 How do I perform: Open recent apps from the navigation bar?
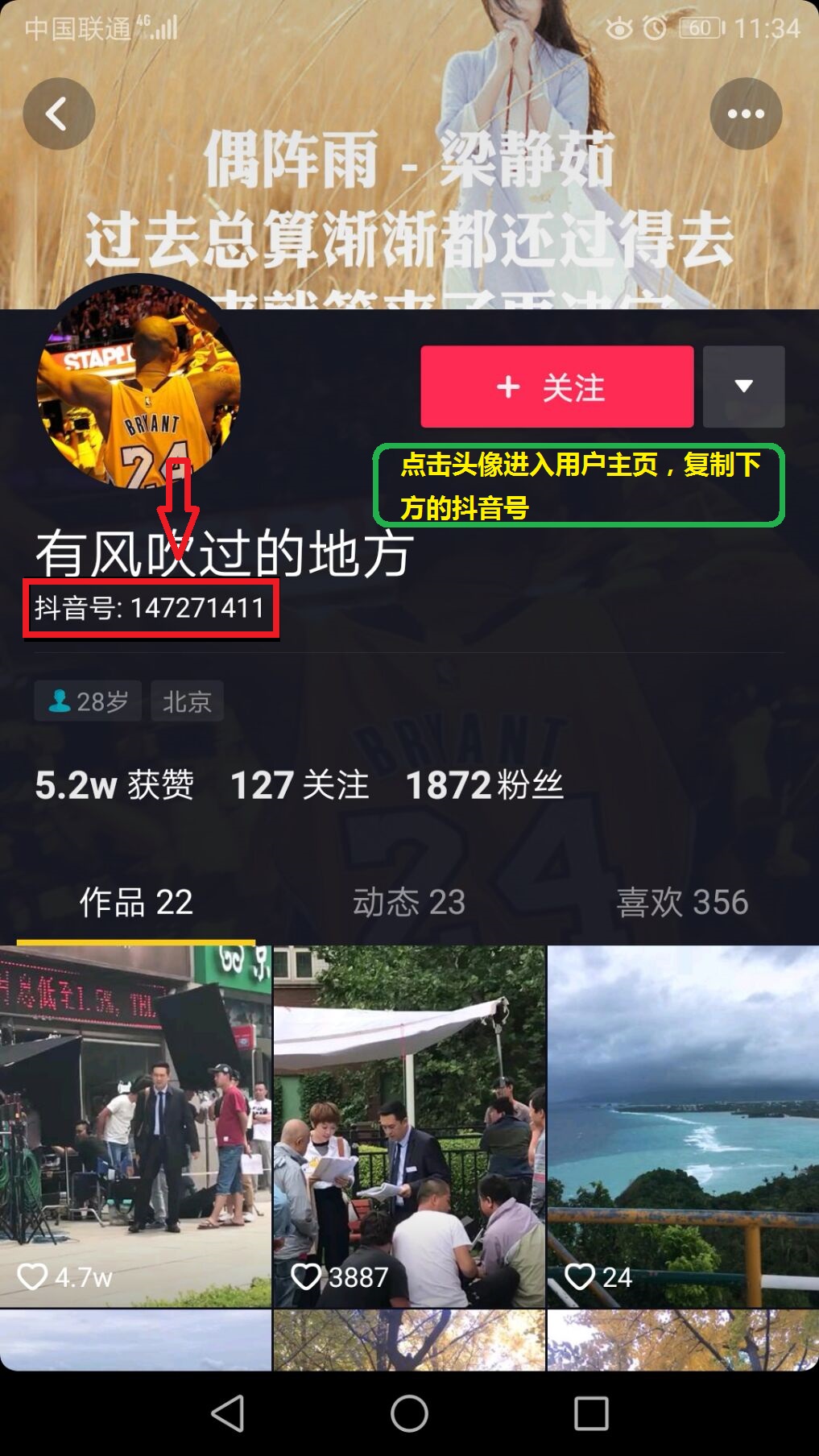tap(590, 1413)
